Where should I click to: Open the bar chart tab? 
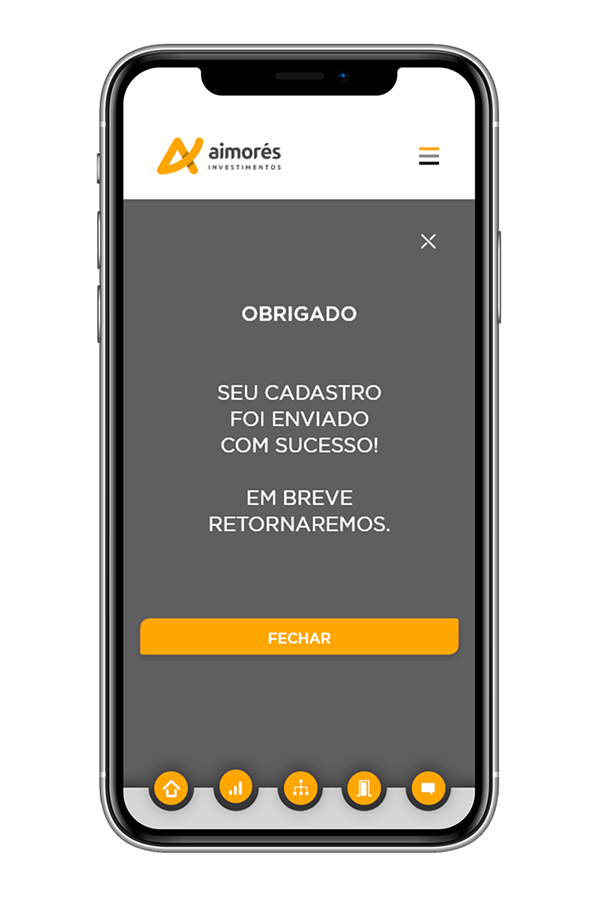click(x=235, y=789)
